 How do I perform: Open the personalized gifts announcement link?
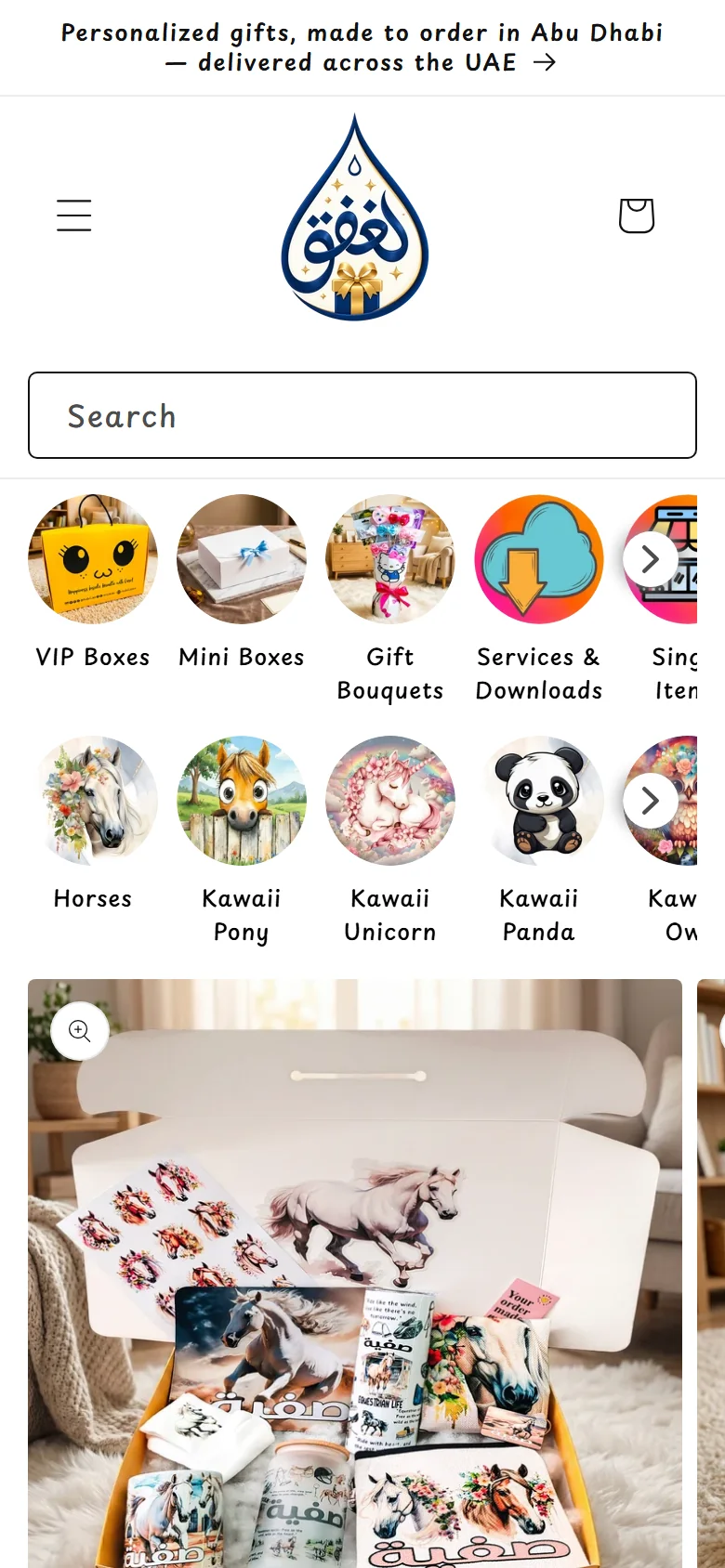362,47
